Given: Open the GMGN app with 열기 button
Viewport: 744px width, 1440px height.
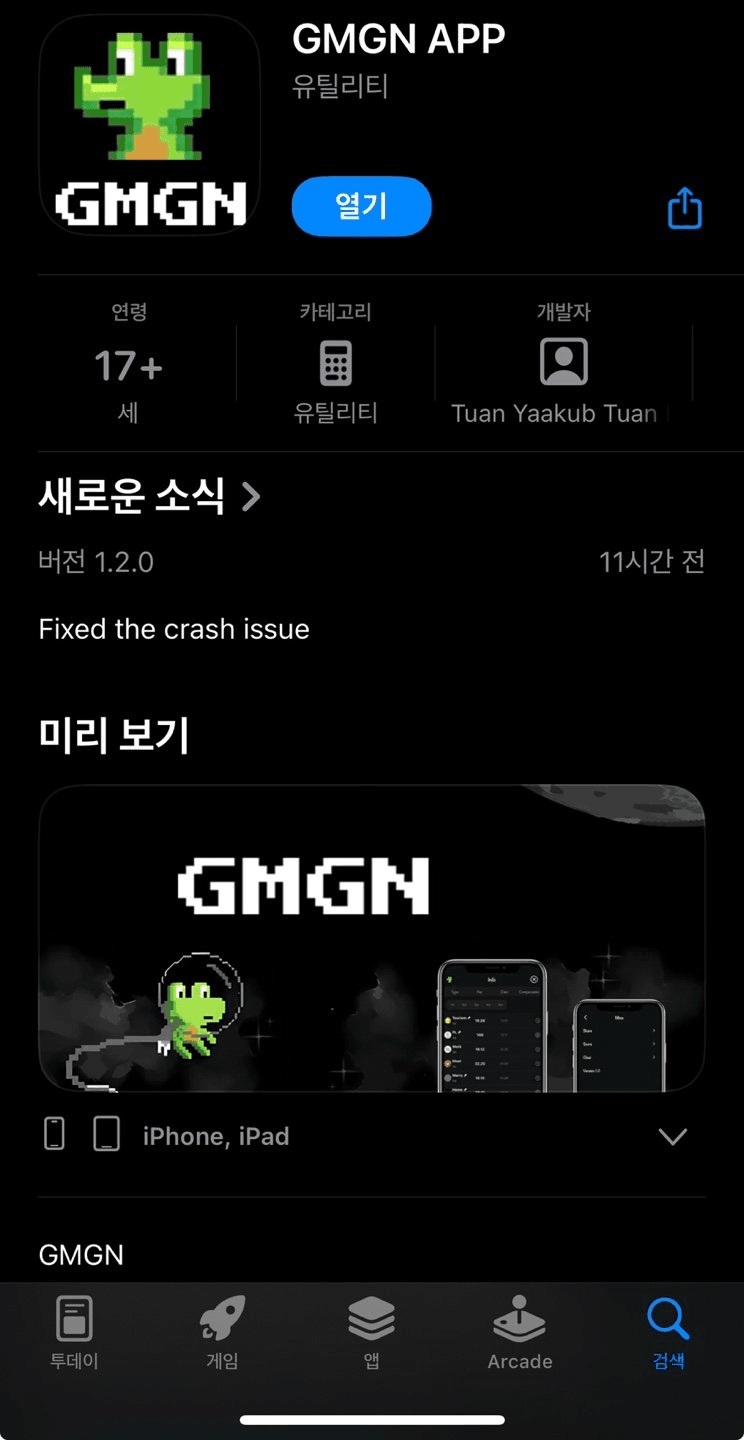Looking at the screenshot, I should 361,207.
